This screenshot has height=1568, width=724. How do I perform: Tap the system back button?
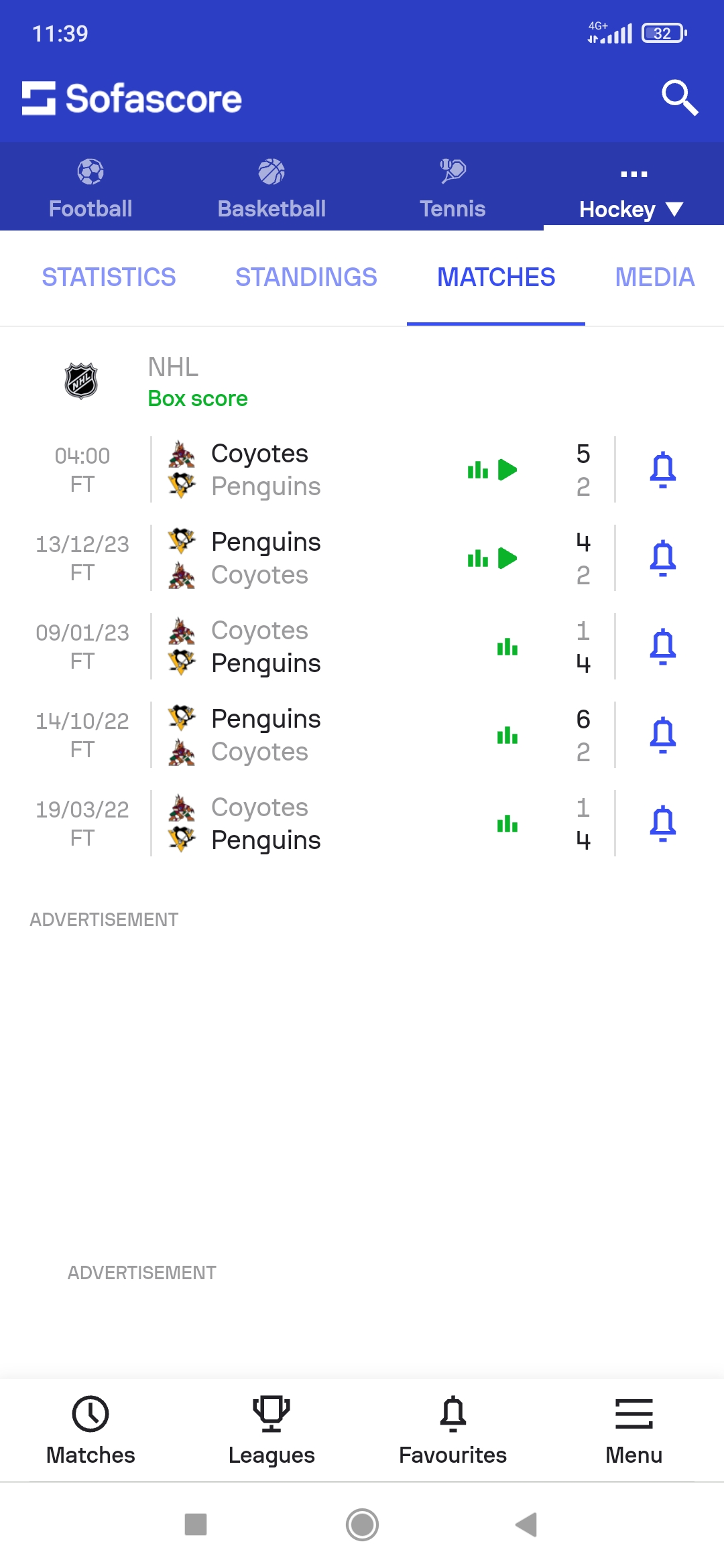(x=527, y=1524)
